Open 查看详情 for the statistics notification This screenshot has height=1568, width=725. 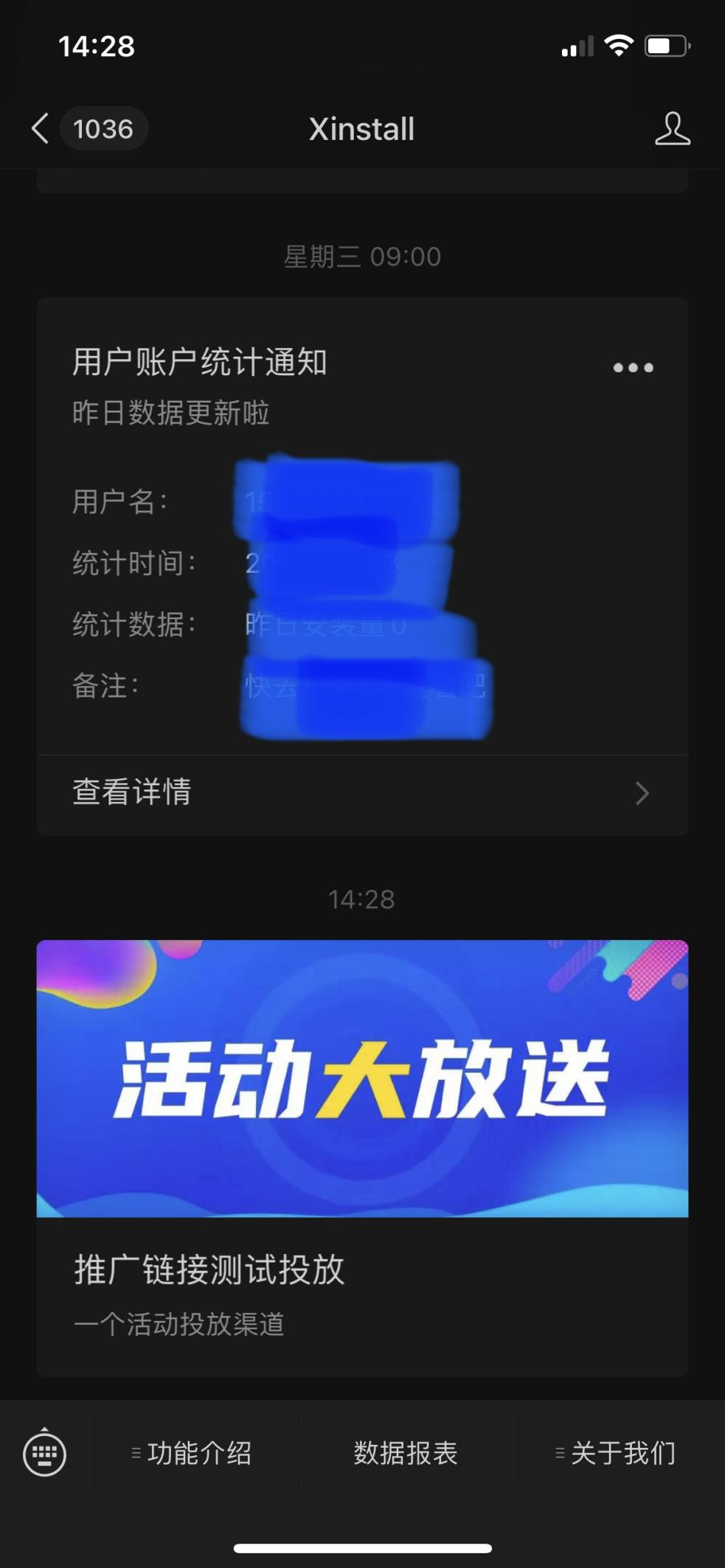[x=361, y=793]
